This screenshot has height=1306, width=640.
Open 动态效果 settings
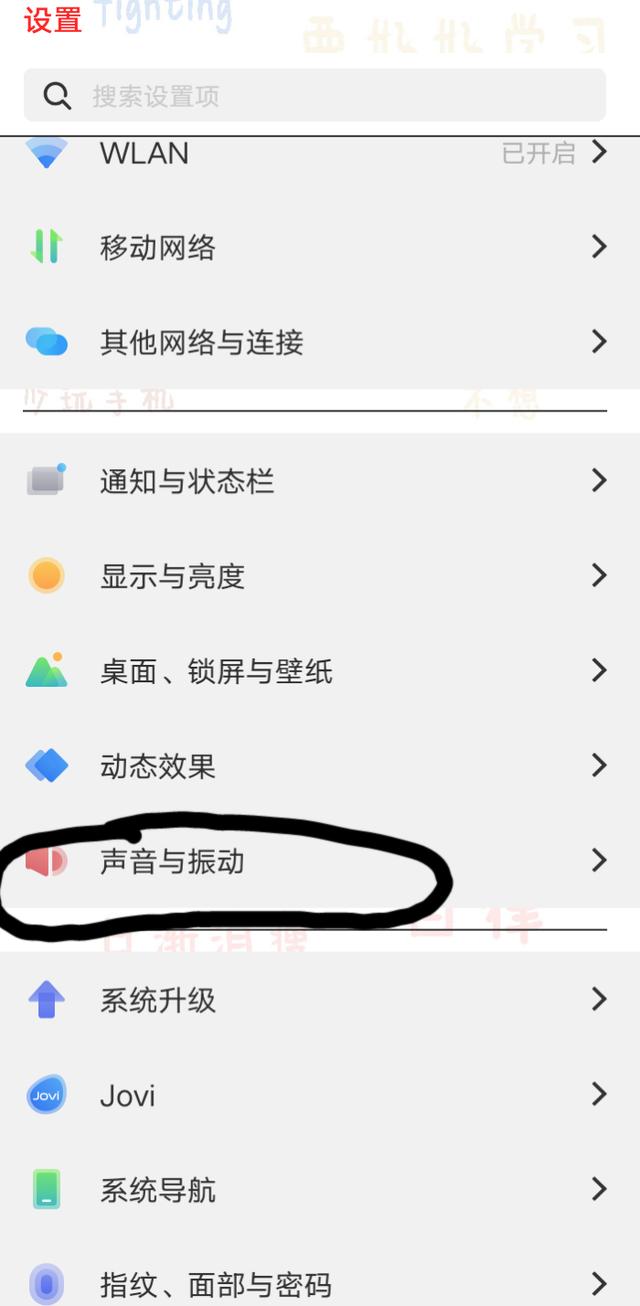click(x=318, y=766)
